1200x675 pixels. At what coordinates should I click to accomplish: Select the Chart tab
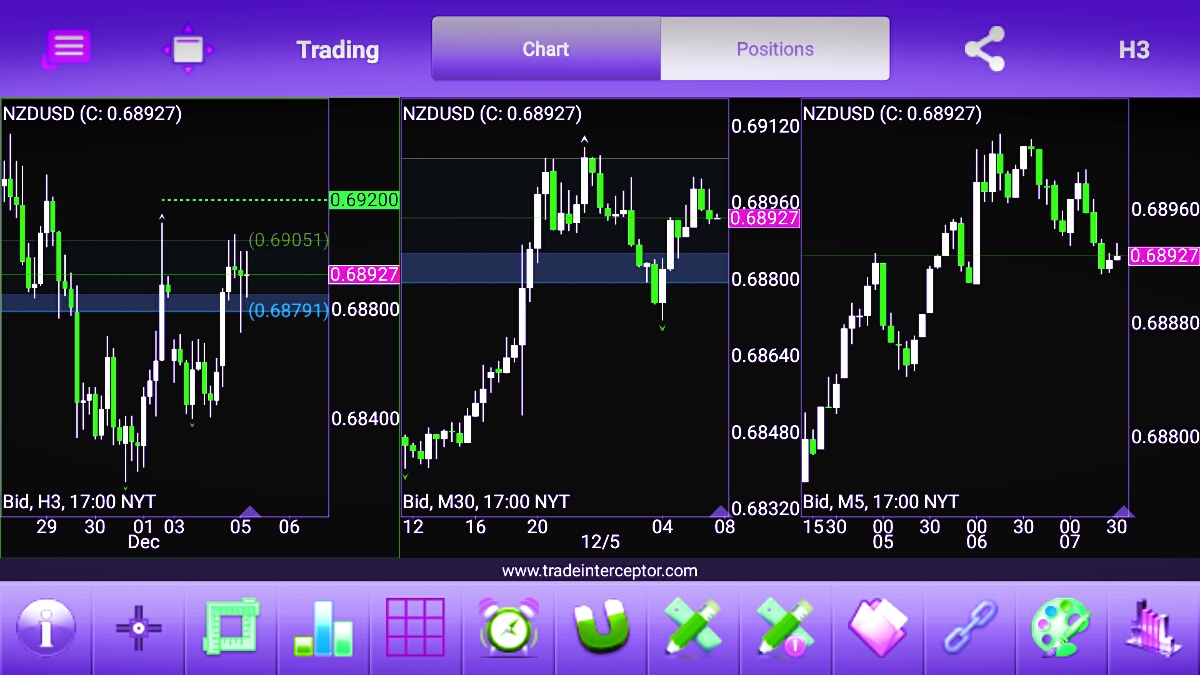tap(546, 49)
